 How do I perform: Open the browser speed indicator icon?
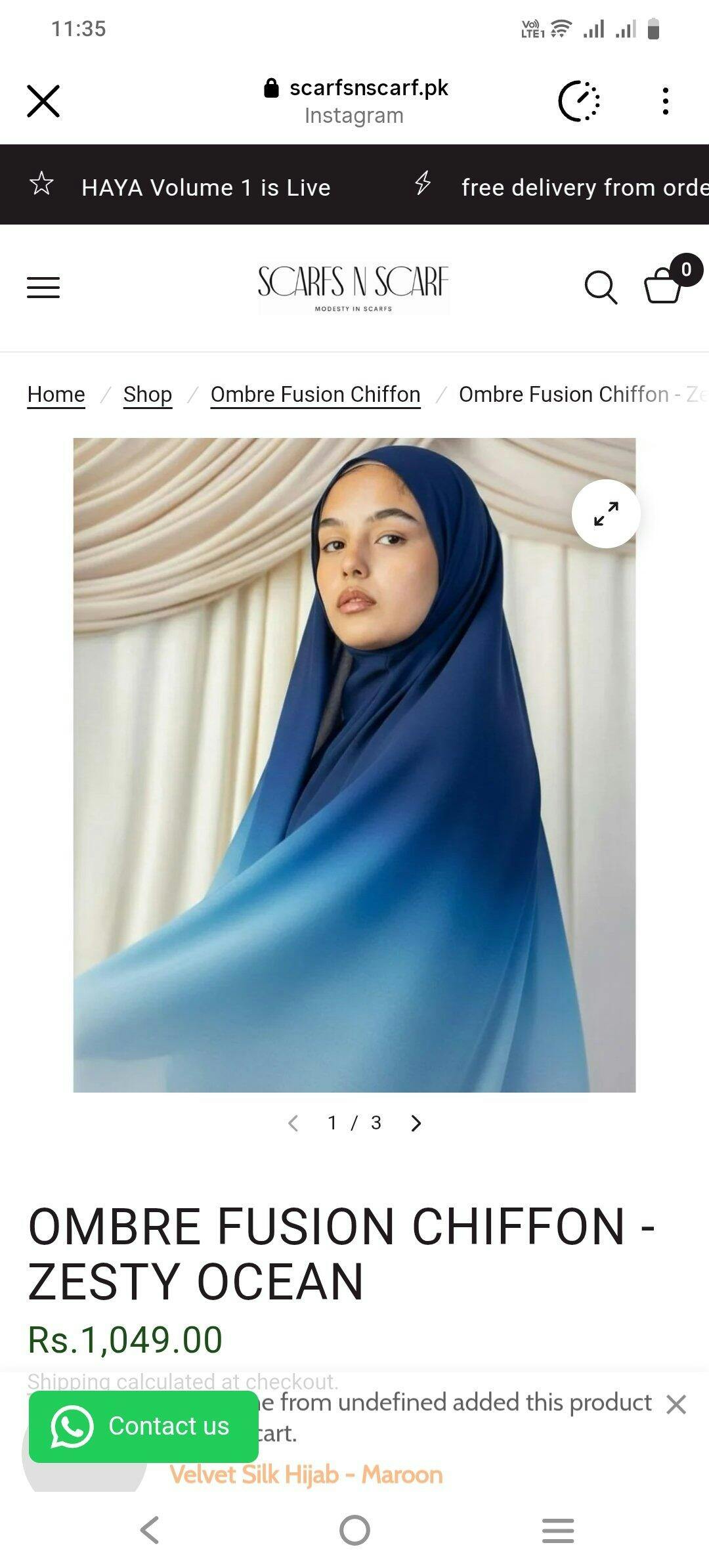coord(578,101)
